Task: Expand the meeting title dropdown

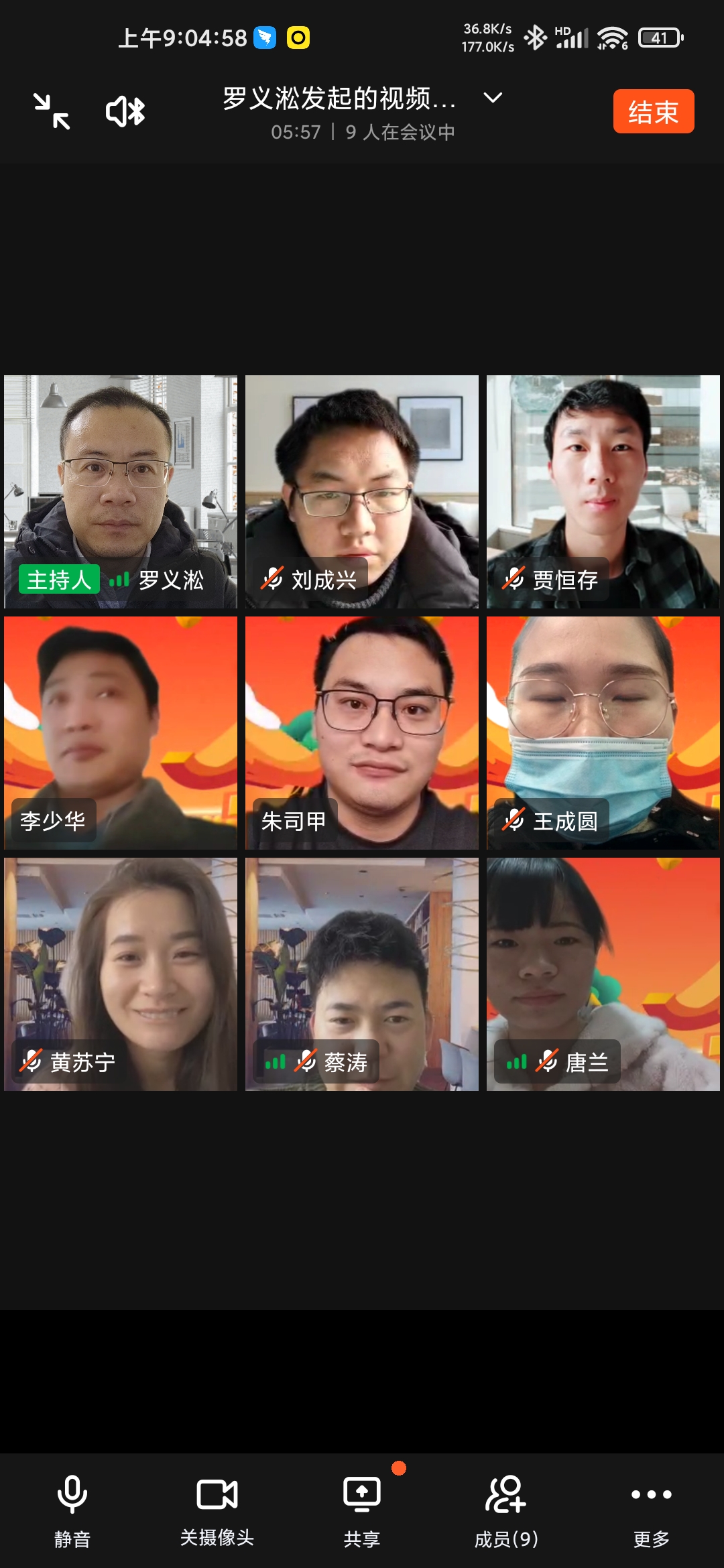Action: pos(493,98)
